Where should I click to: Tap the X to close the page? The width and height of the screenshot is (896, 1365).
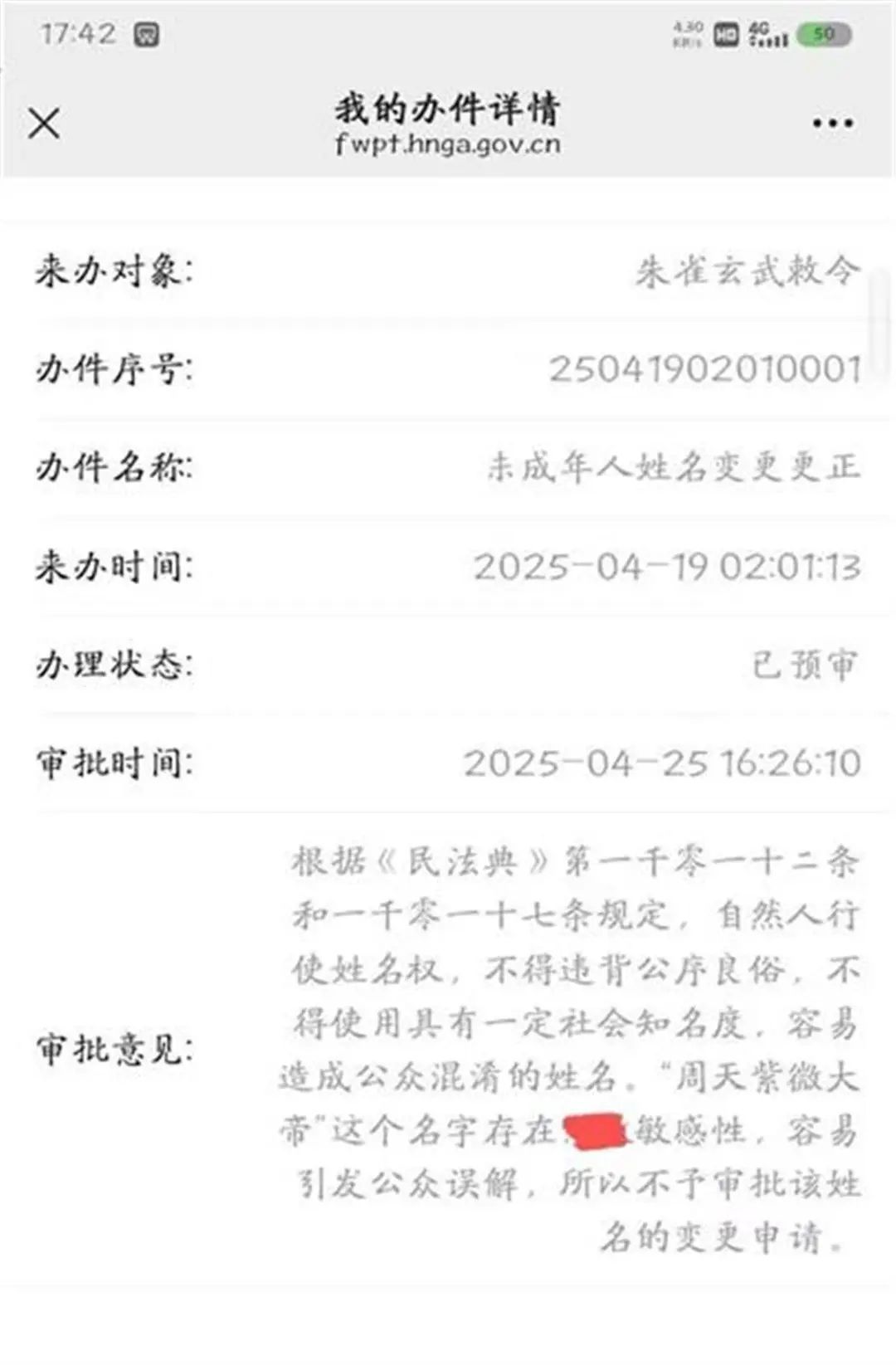pos(43,123)
